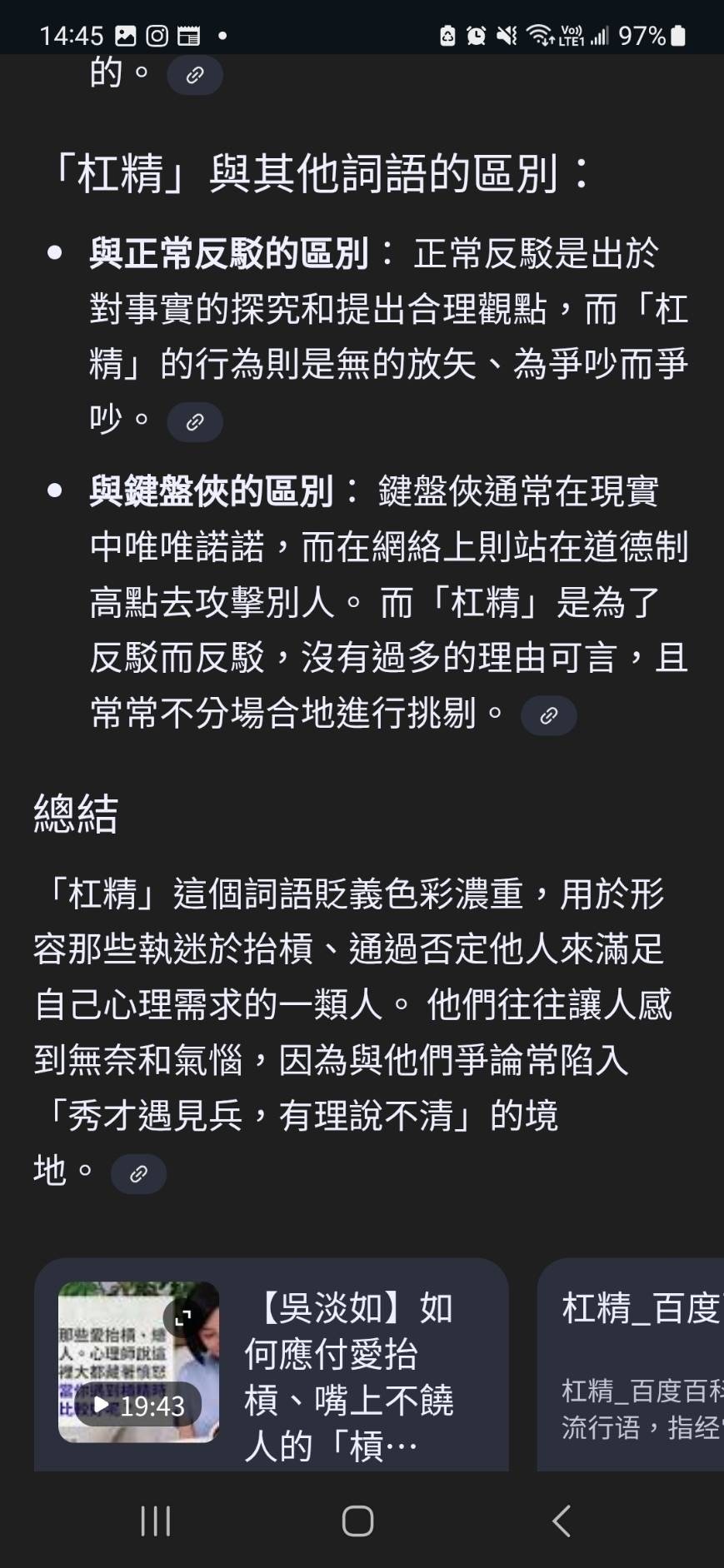
Task: Play the 19:43 吳淡如 video thumbnail
Action: click(x=138, y=1361)
